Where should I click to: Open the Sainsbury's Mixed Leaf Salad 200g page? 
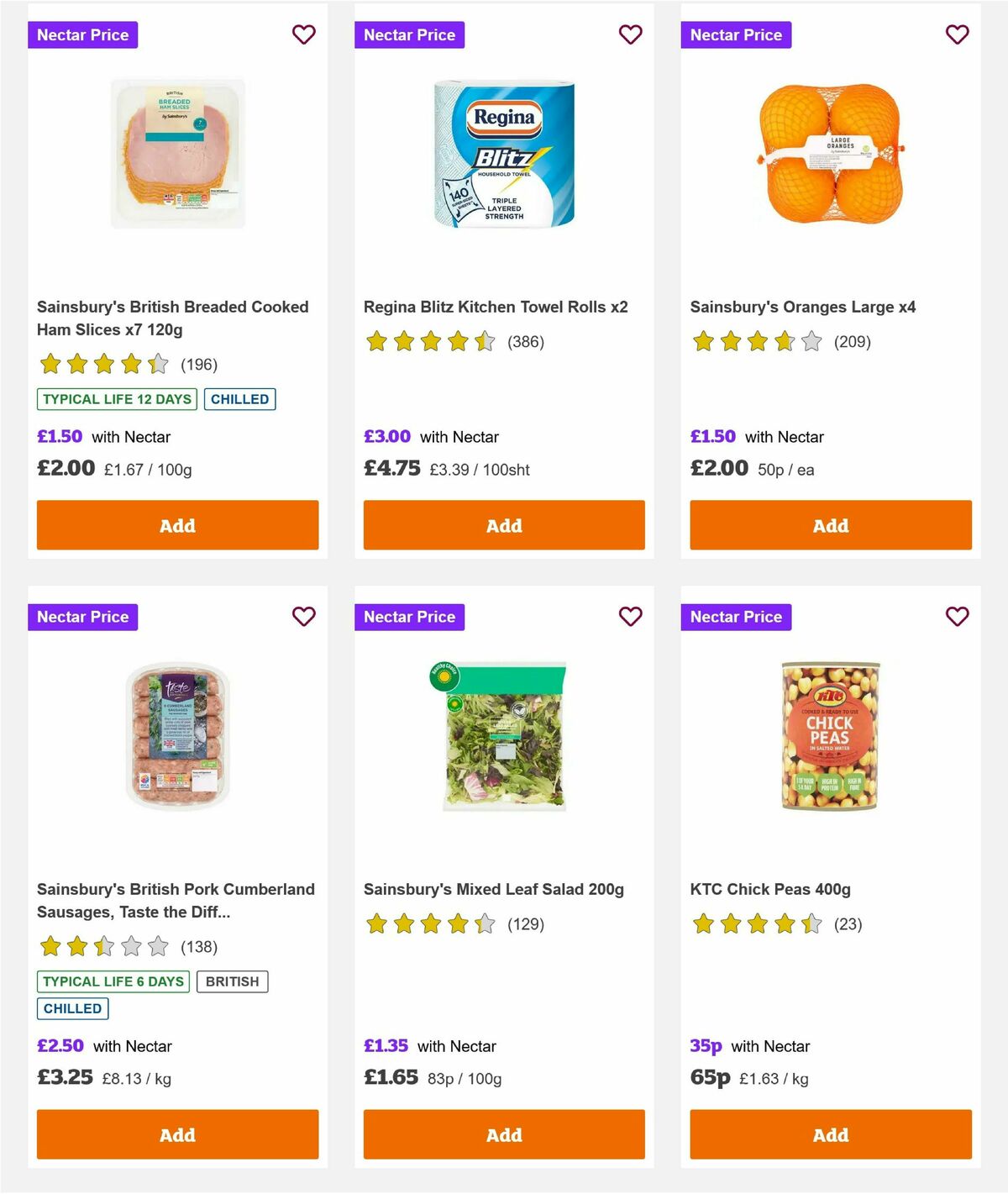click(x=494, y=888)
